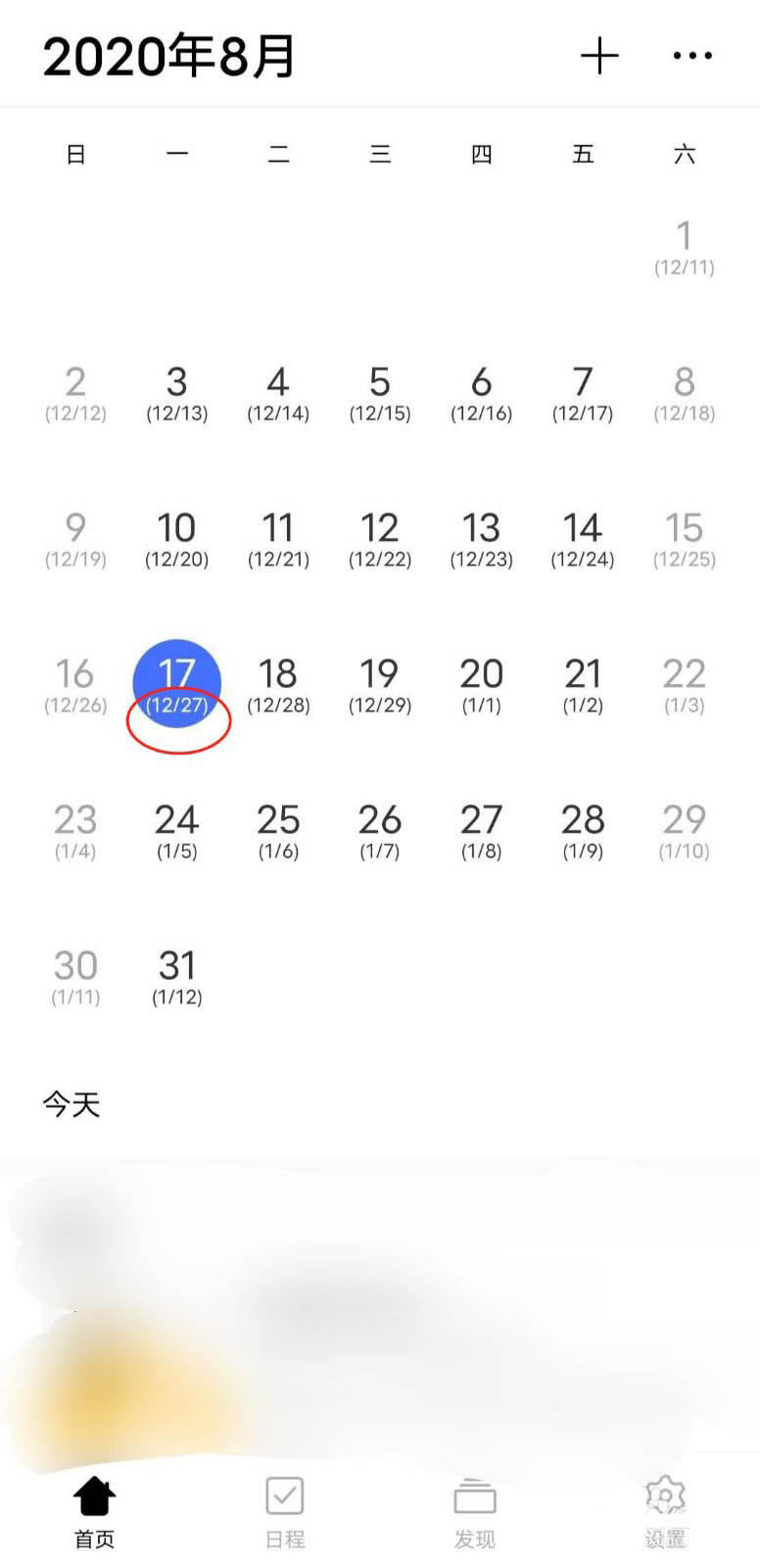
Task: Choose August 22 (1/3)
Action: 684,684
